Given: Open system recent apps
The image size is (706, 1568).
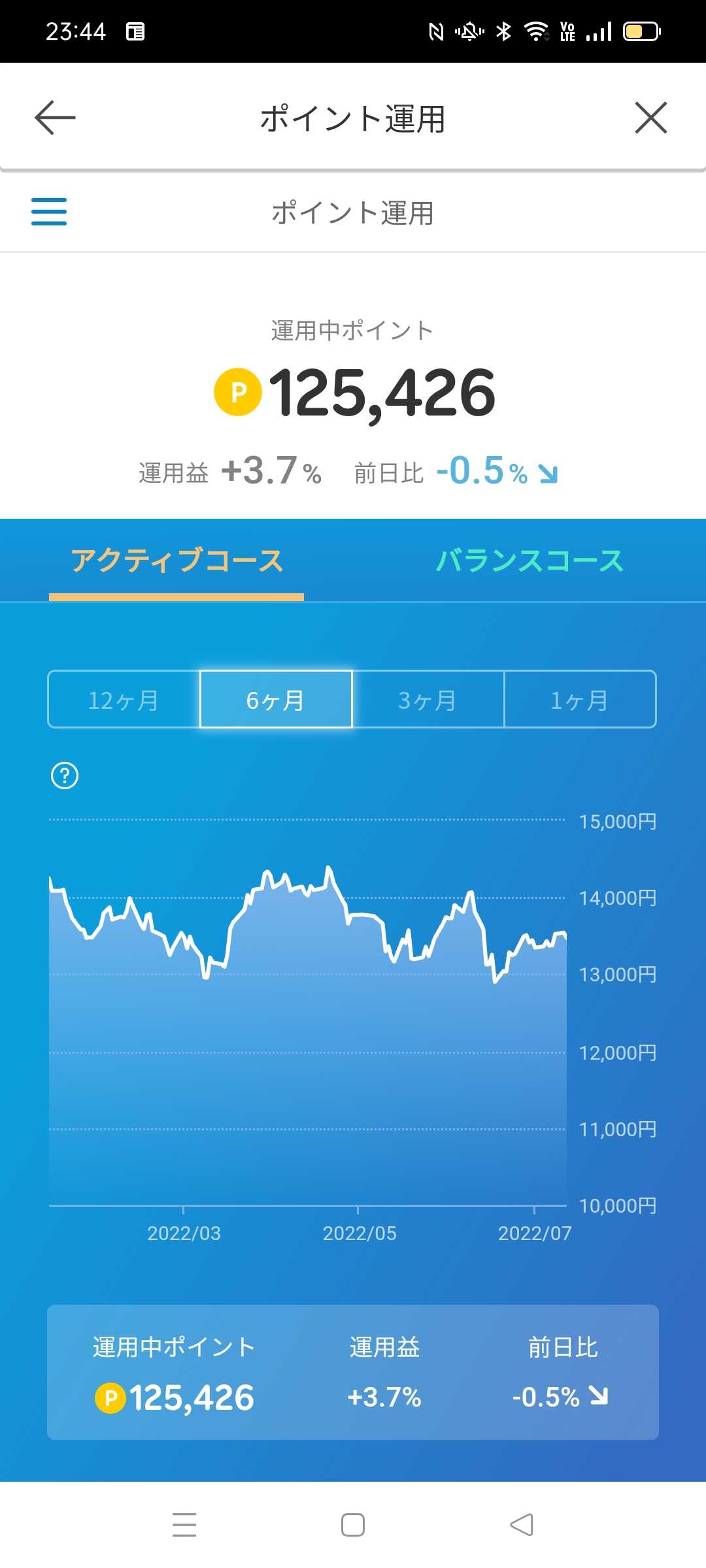Looking at the screenshot, I should point(184,1525).
